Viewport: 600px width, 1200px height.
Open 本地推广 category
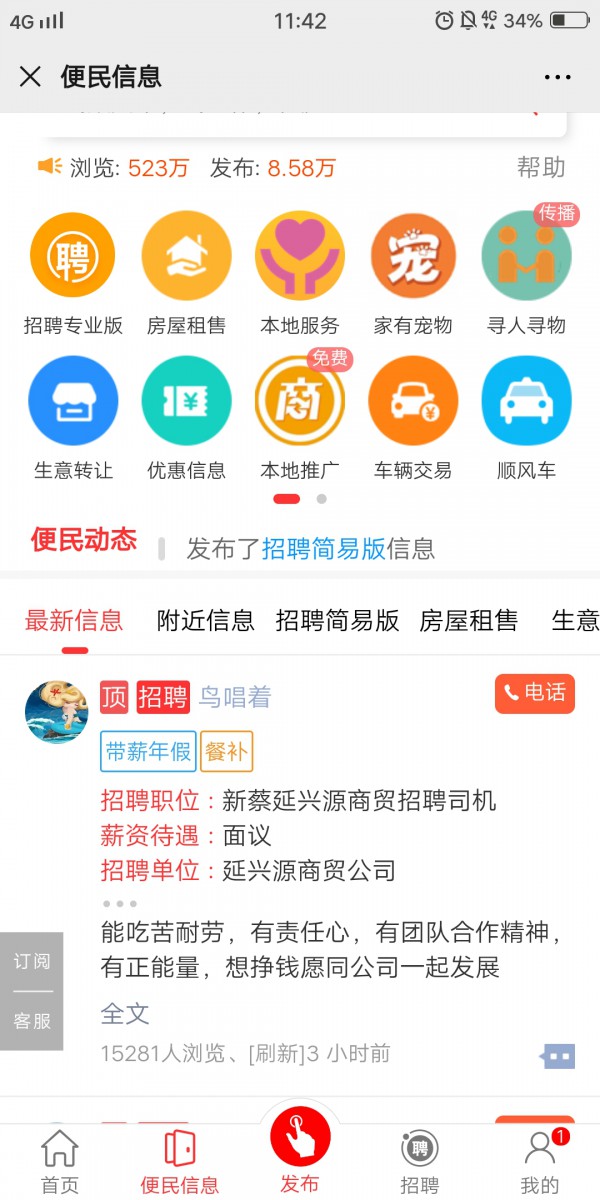pyautogui.click(x=300, y=402)
